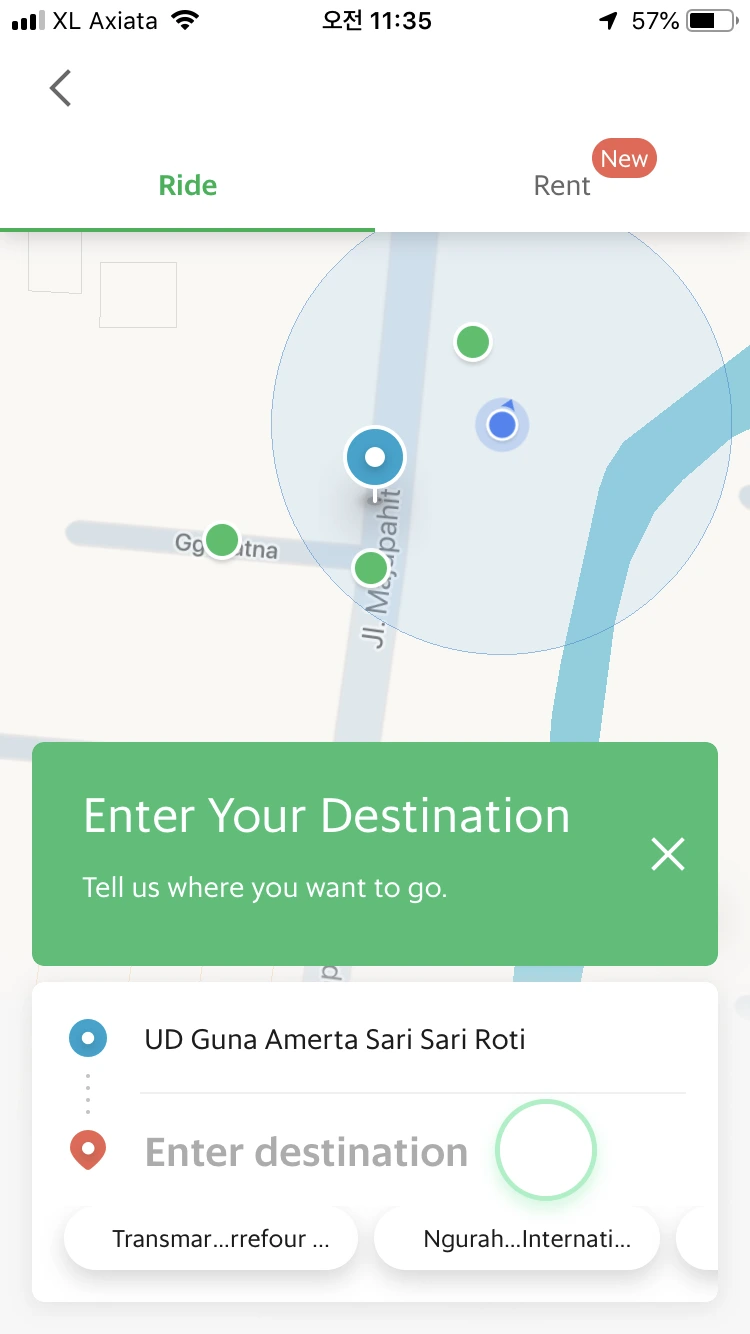
Task: Switch to the Ride tab
Action: [x=188, y=186]
